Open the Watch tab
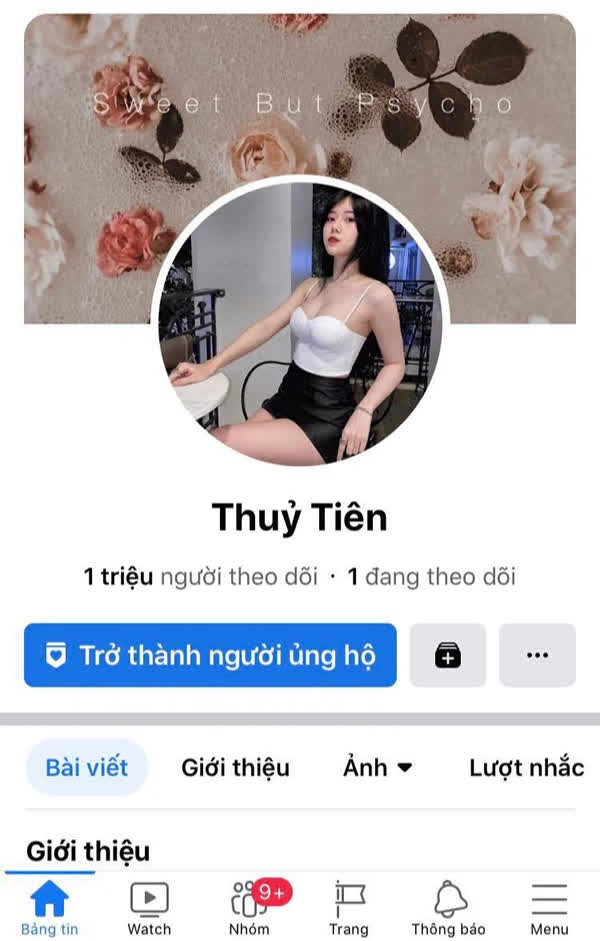The height and width of the screenshot is (941, 600). (149, 908)
